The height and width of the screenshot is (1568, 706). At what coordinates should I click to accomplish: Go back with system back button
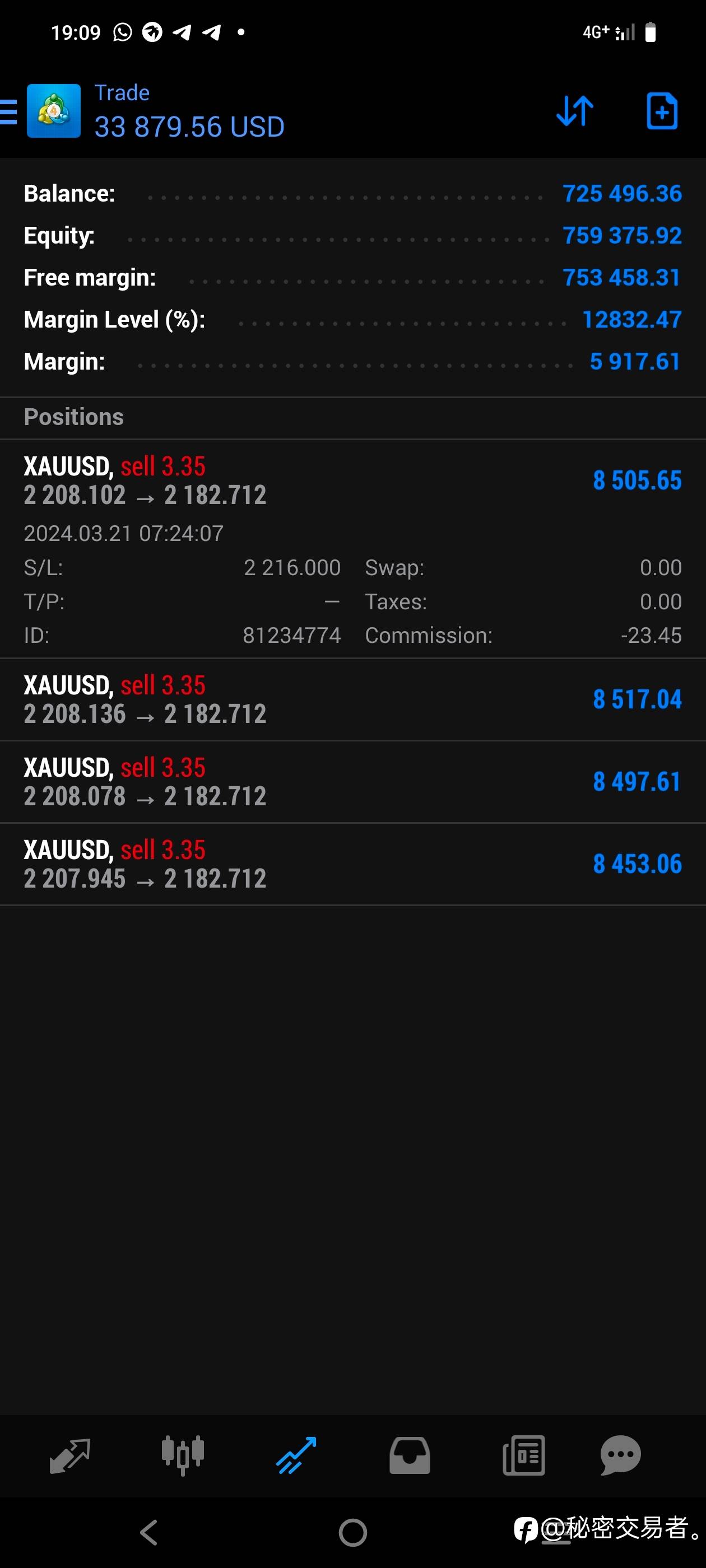click(x=149, y=1532)
